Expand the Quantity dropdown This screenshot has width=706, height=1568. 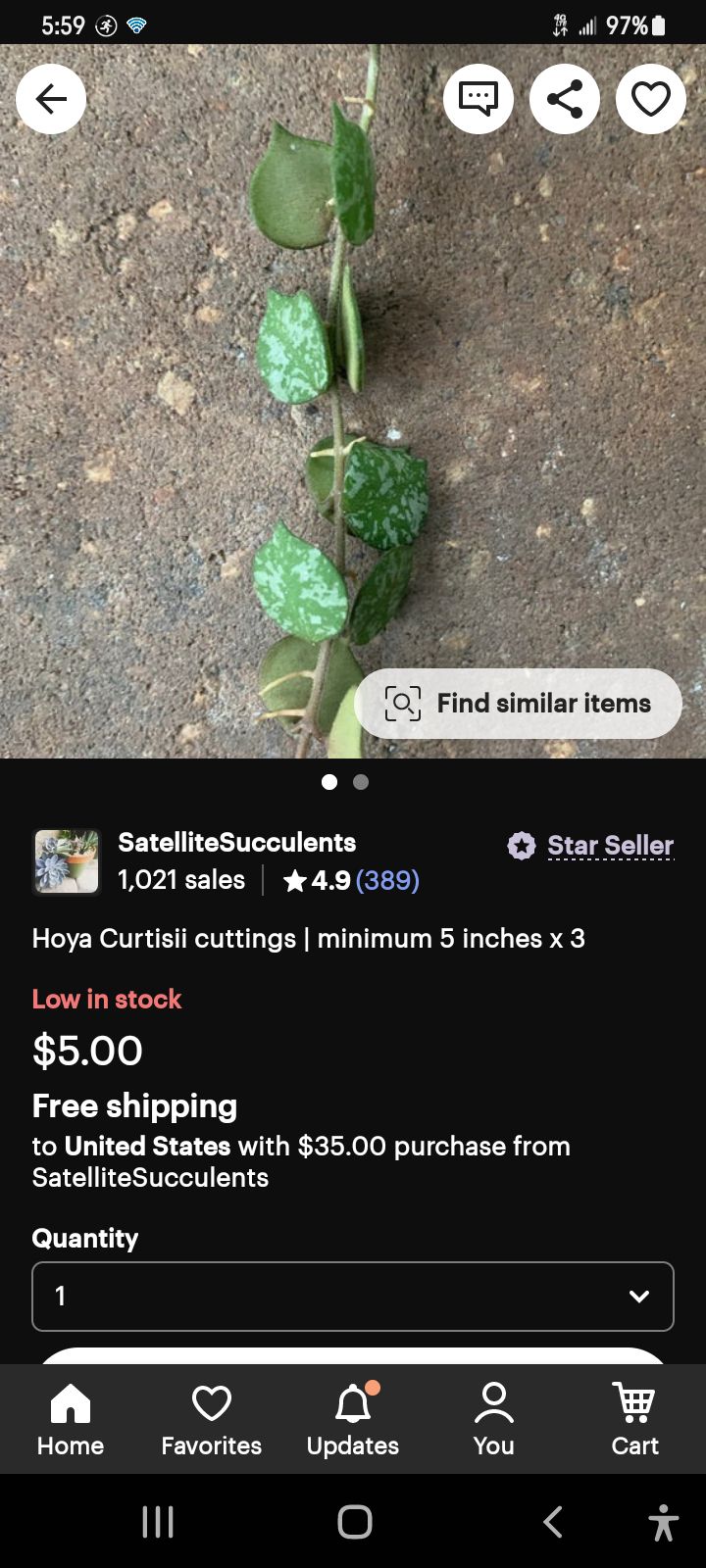(x=353, y=1297)
